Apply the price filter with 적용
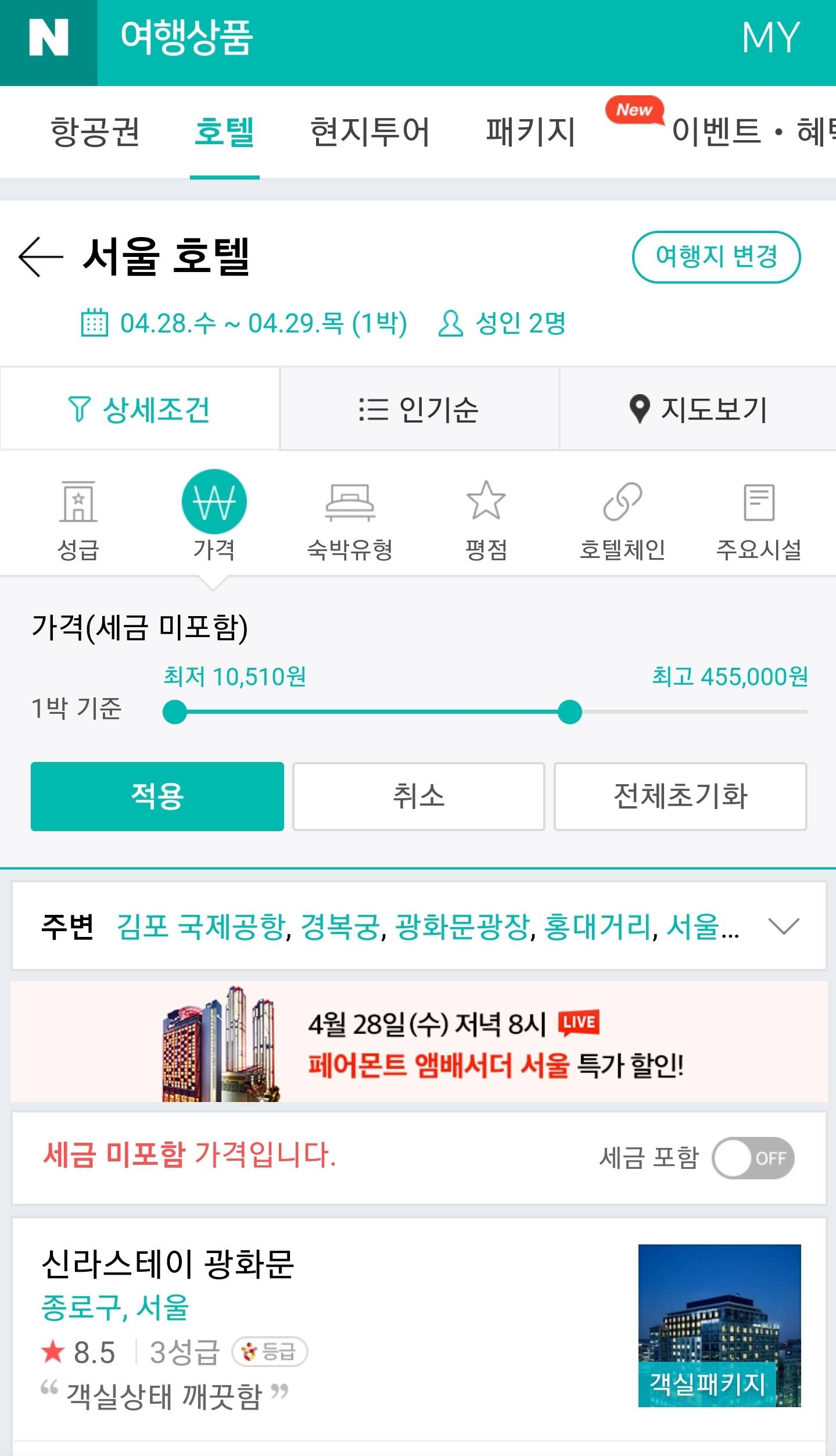Image resolution: width=836 pixels, height=1456 pixels. 157,796
